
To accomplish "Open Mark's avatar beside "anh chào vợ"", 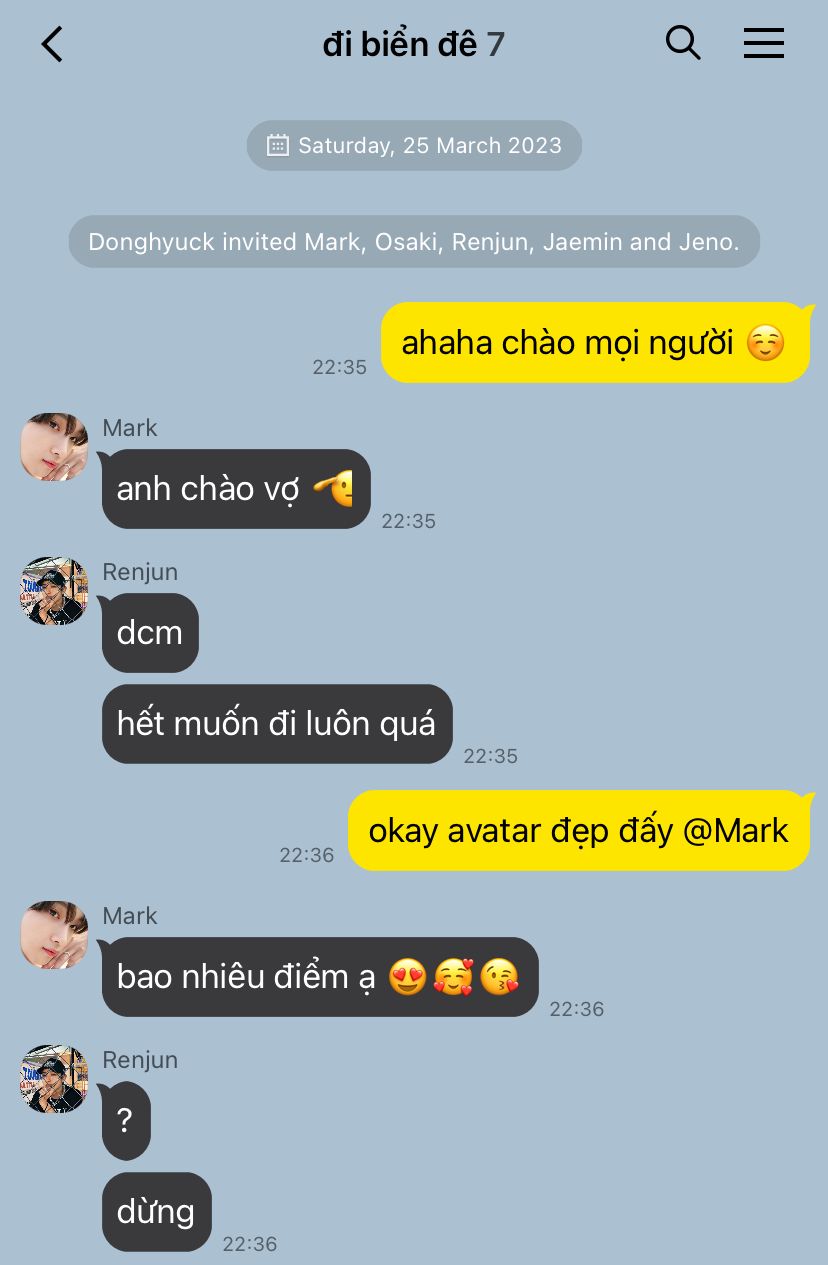I will pyautogui.click(x=54, y=447).
